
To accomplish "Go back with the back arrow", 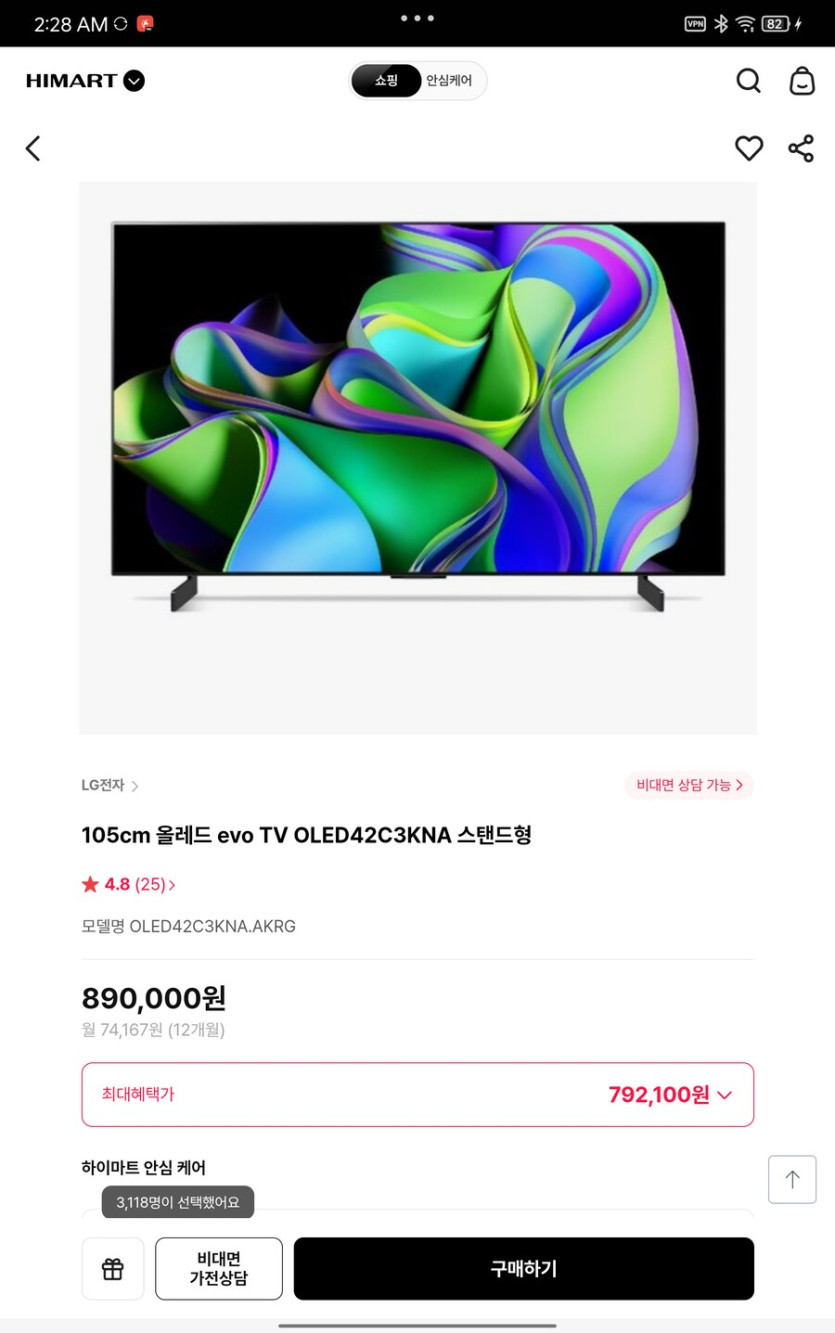I will [x=33, y=148].
